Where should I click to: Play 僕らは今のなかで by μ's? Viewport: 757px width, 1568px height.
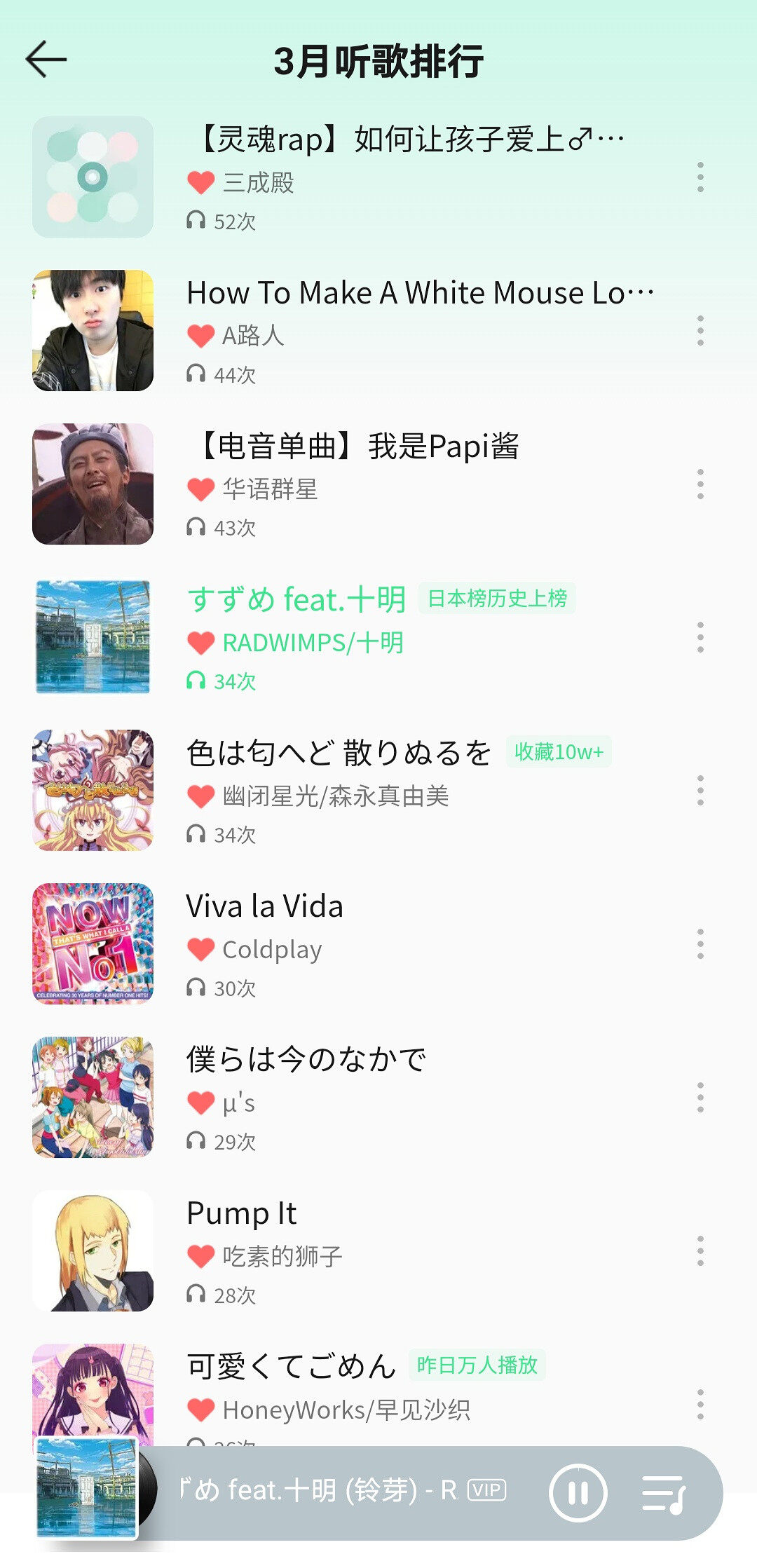(x=306, y=1060)
